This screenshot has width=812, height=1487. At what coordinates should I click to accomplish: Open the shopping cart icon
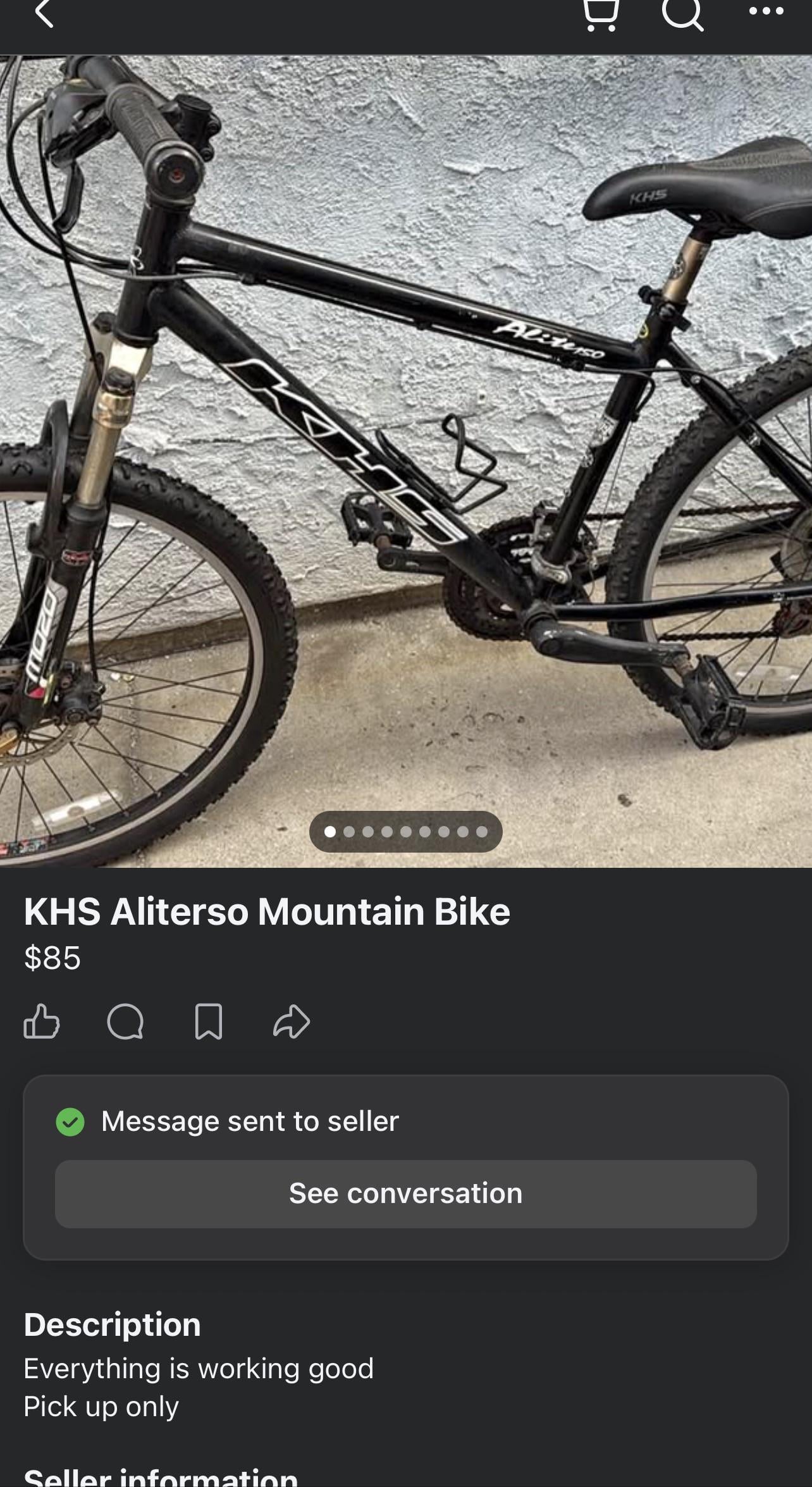tap(599, 14)
